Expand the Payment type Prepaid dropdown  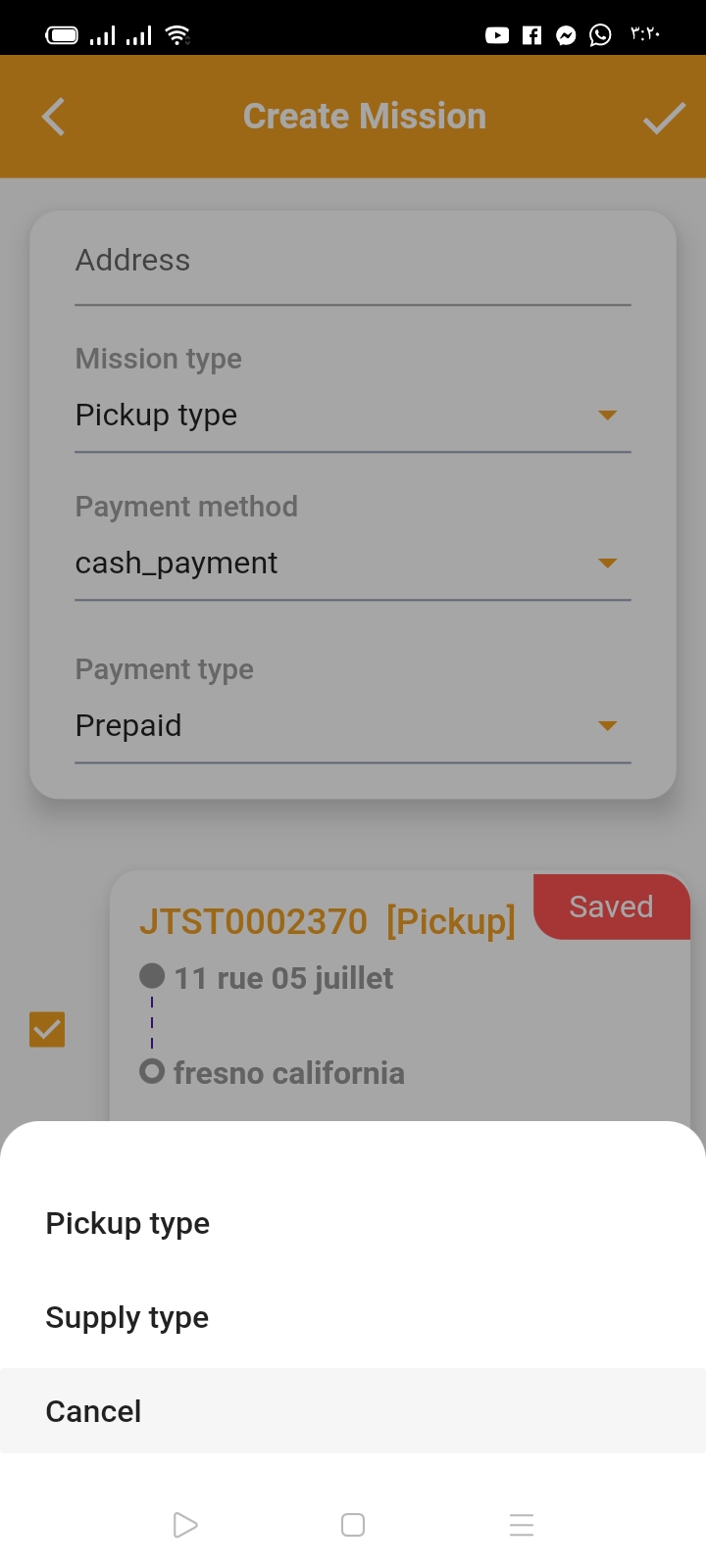click(x=607, y=725)
